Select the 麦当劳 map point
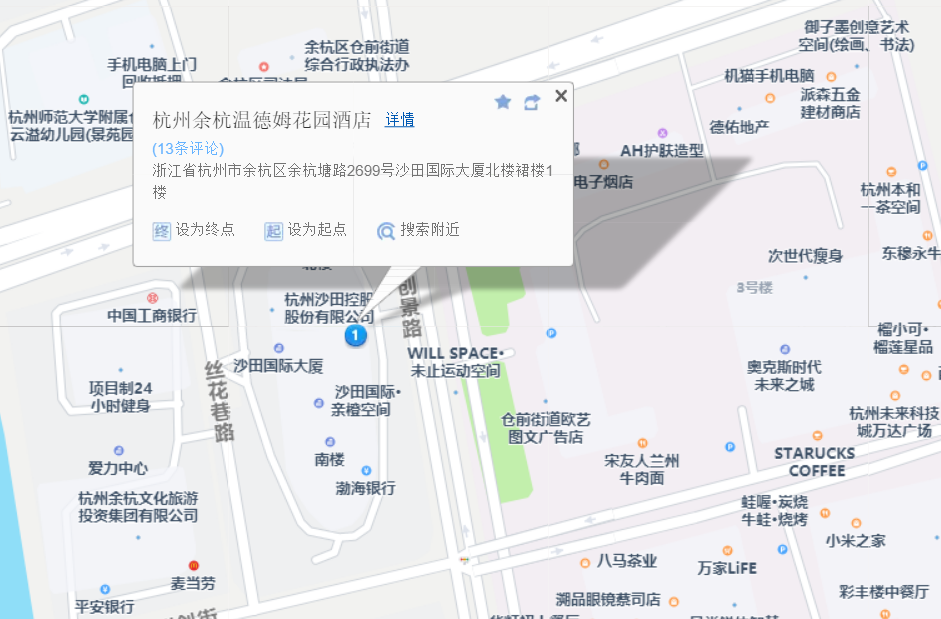 point(193,566)
